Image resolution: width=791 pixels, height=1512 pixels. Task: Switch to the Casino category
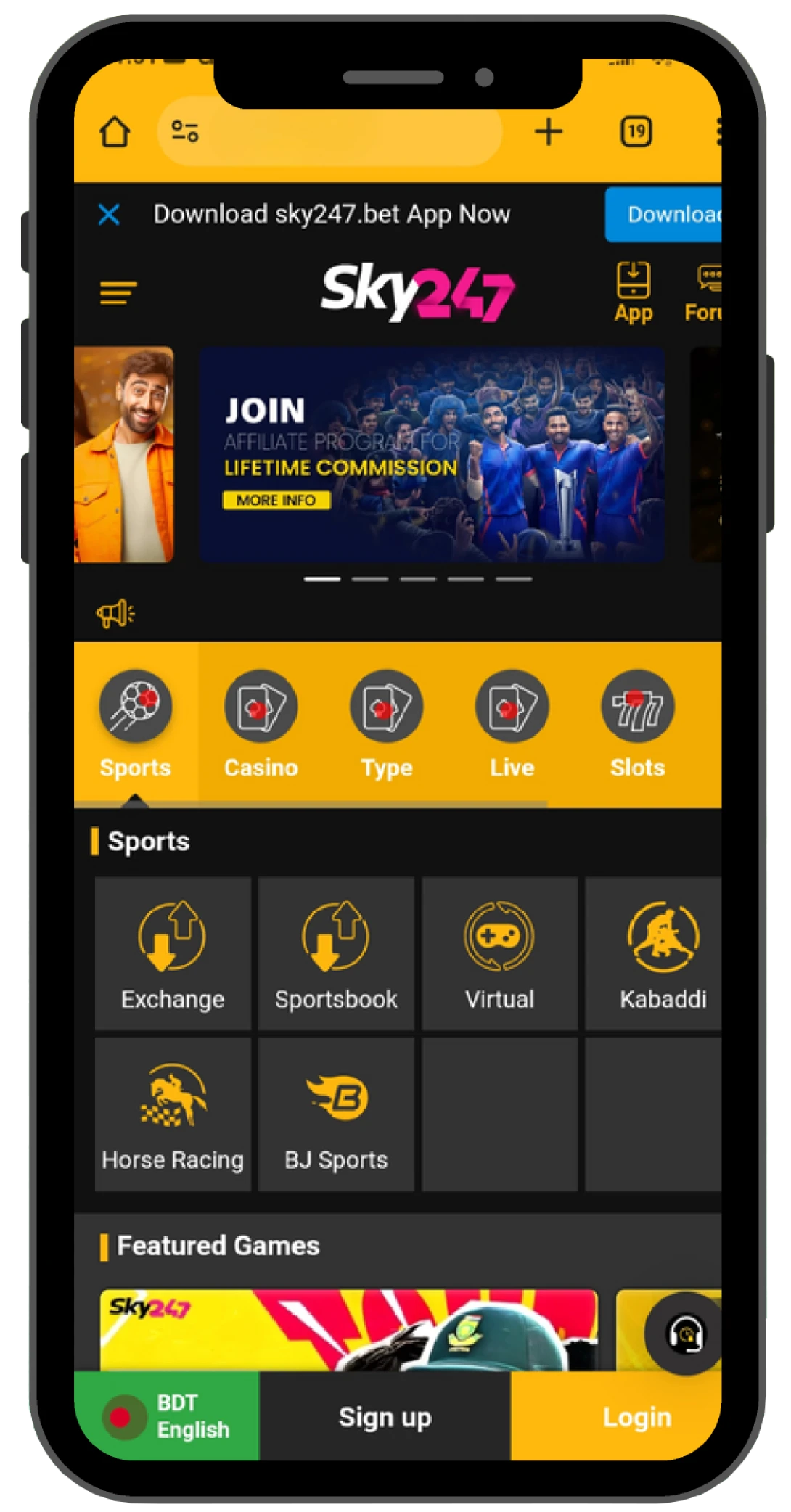point(261,723)
